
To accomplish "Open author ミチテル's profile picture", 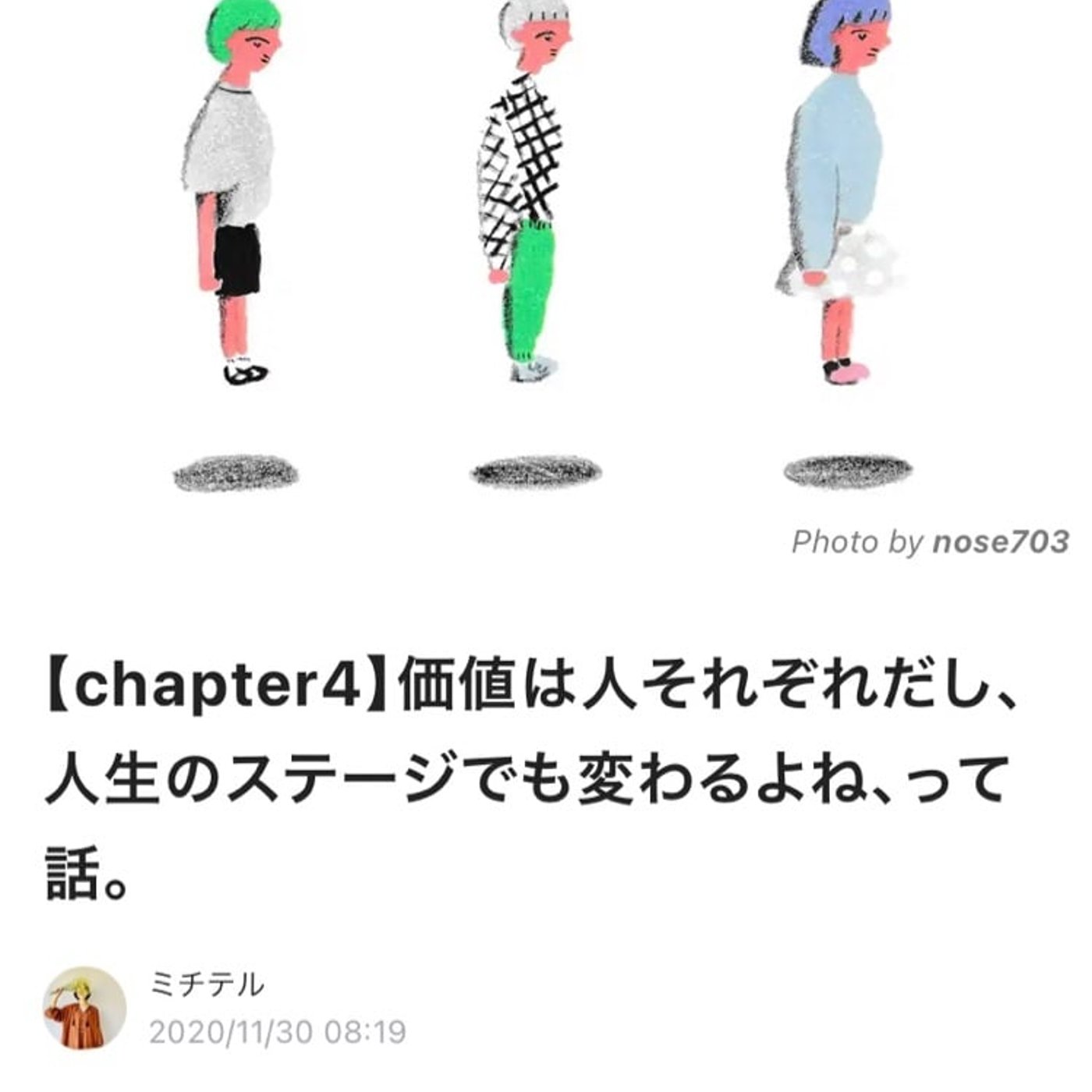I will coord(84,1008).
